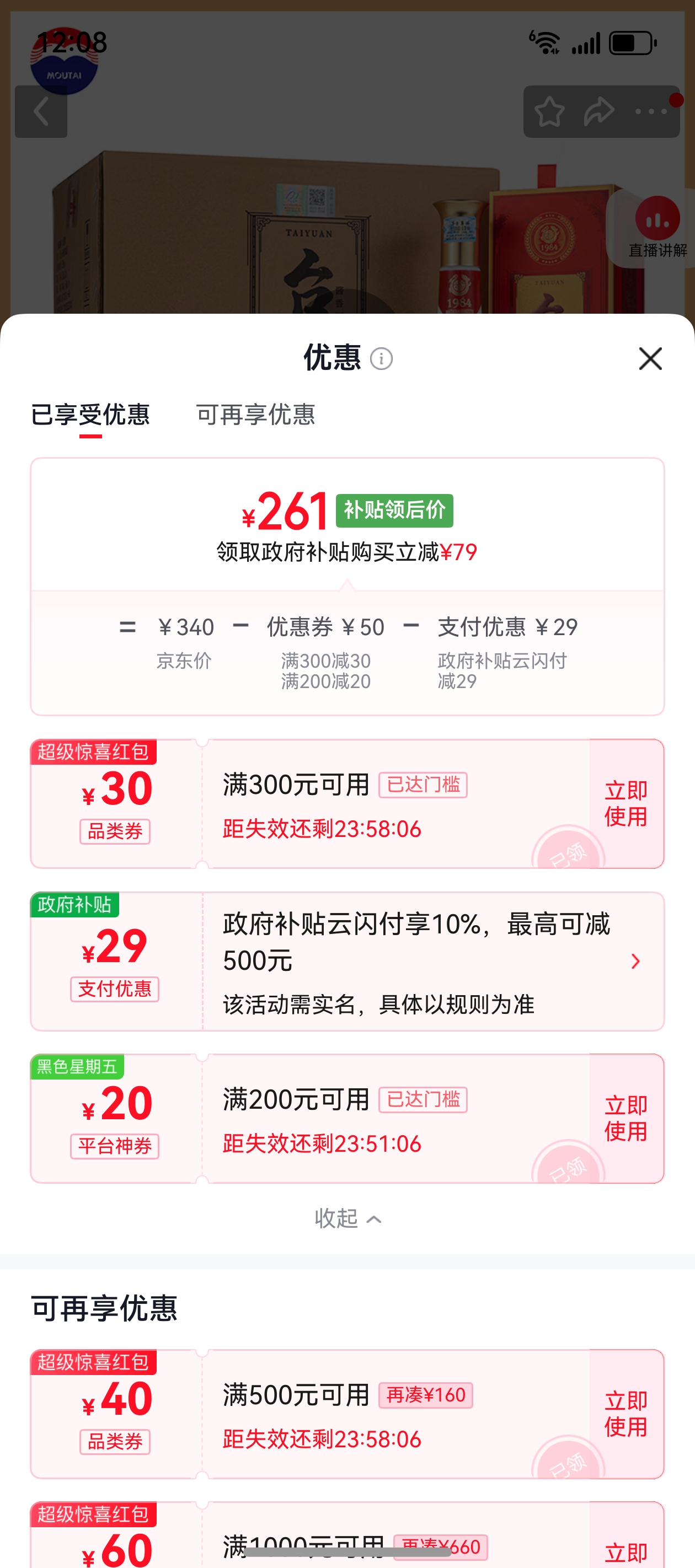The image size is (695, 1568).
Task: Open the more options ellipsis icon
Action: click(x=648, y=111)
